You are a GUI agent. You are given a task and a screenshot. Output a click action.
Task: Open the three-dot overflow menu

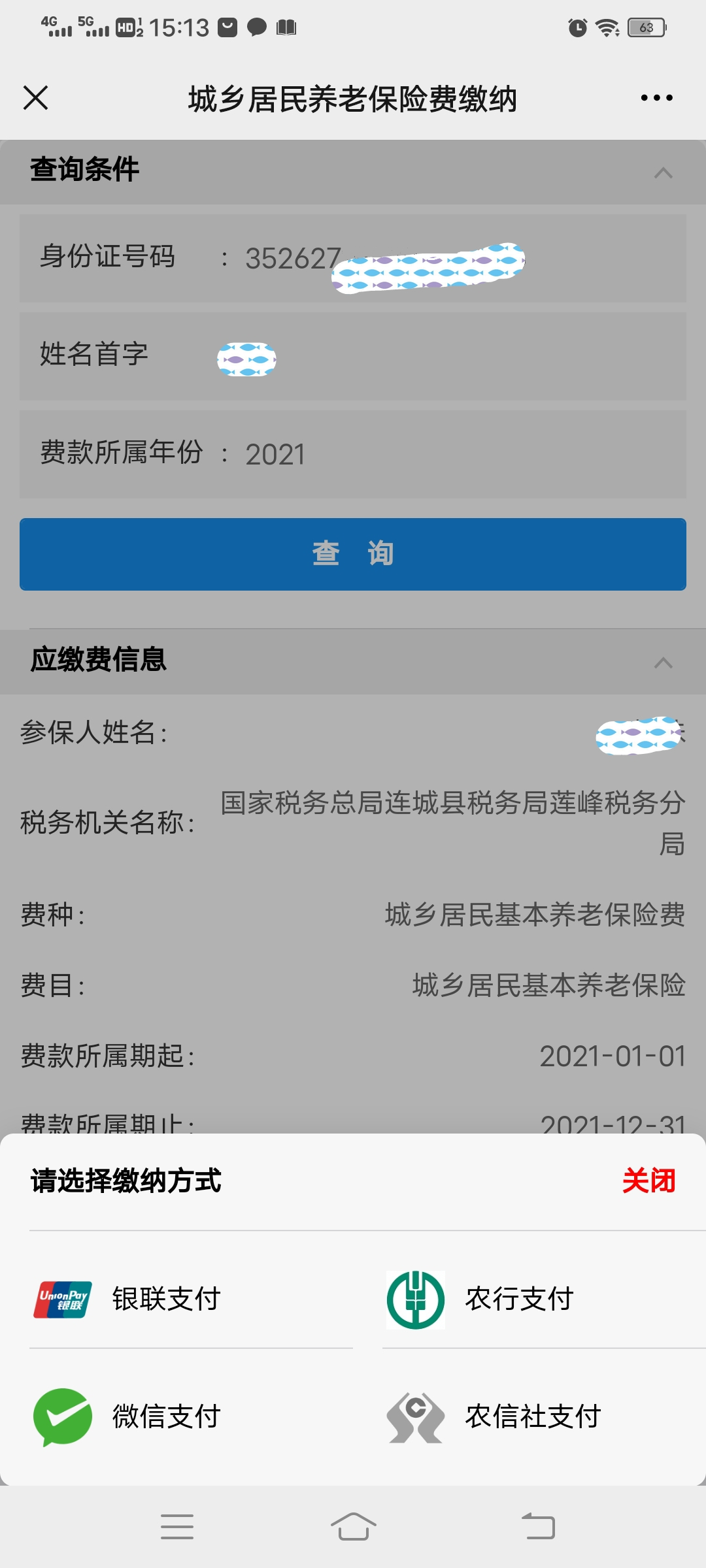pos(656,98)
